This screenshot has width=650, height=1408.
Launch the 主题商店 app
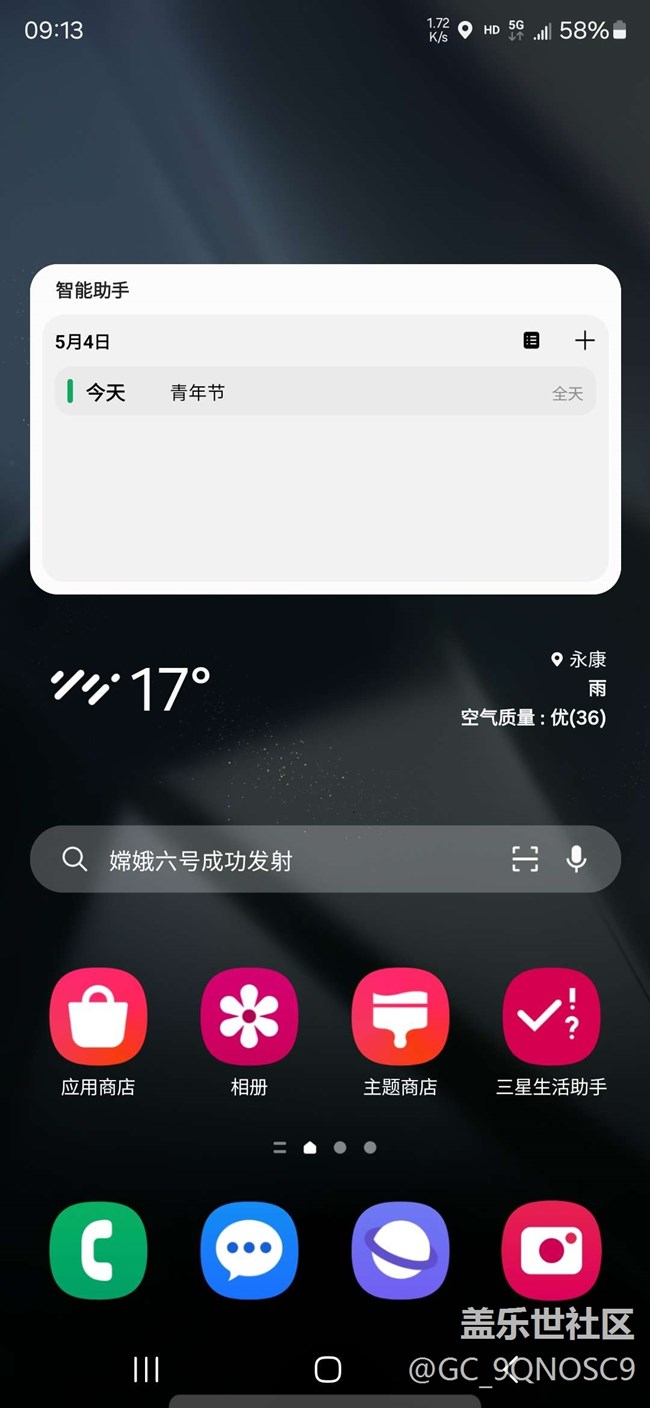click(400, 1017)
